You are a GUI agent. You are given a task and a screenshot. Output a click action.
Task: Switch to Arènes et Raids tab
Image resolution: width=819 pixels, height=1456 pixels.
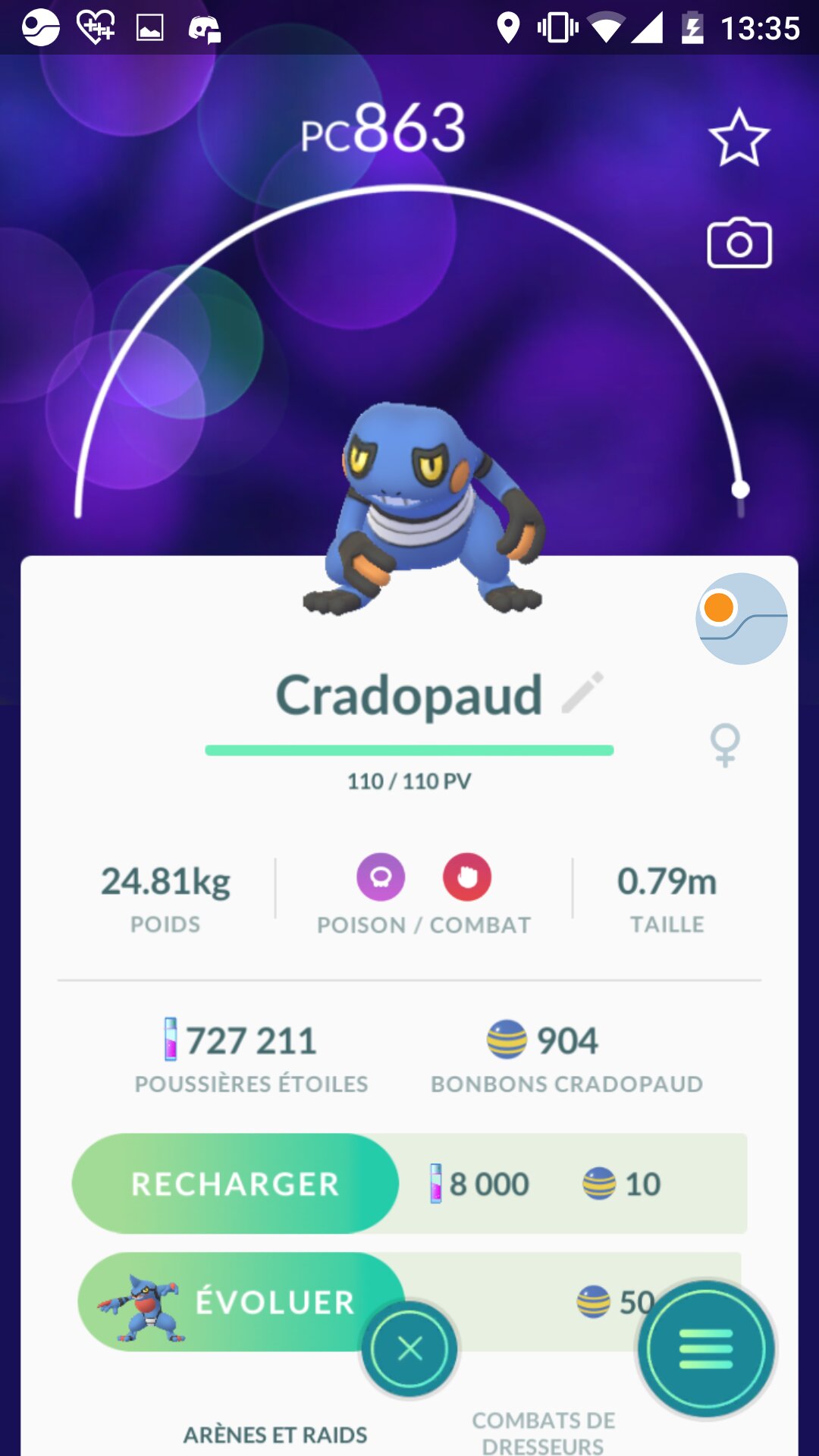click(275, 1434)
